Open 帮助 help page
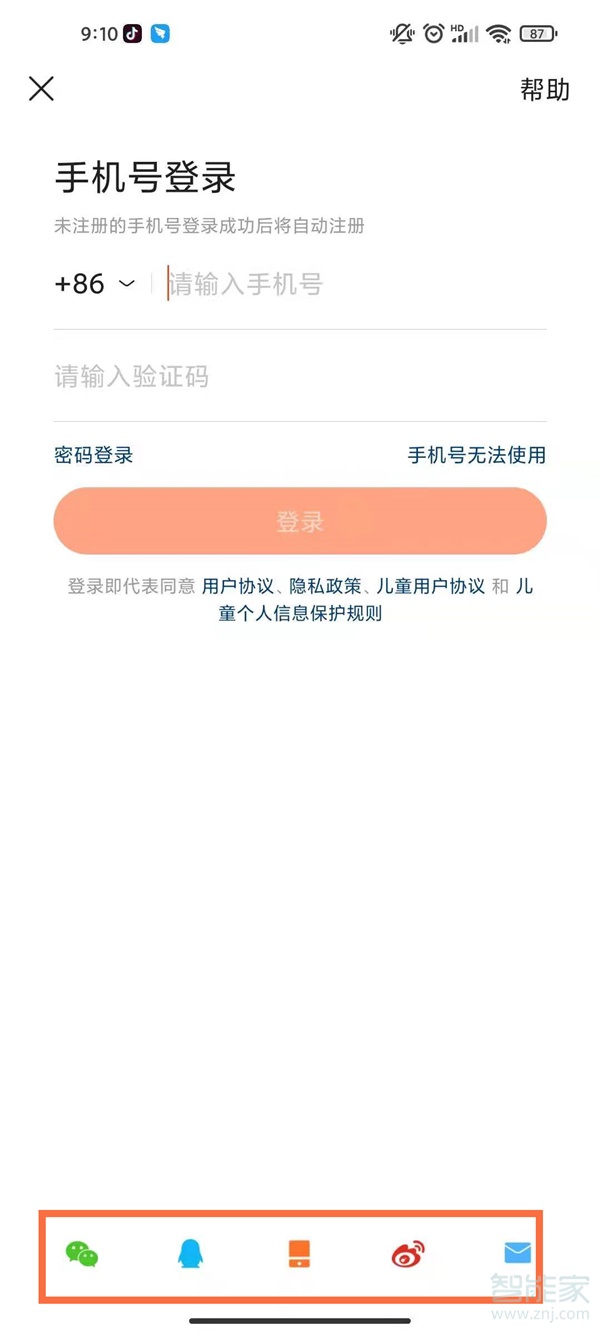This screenshot has width=600, height=1333. pyautogui.click(x=544, y=89)
